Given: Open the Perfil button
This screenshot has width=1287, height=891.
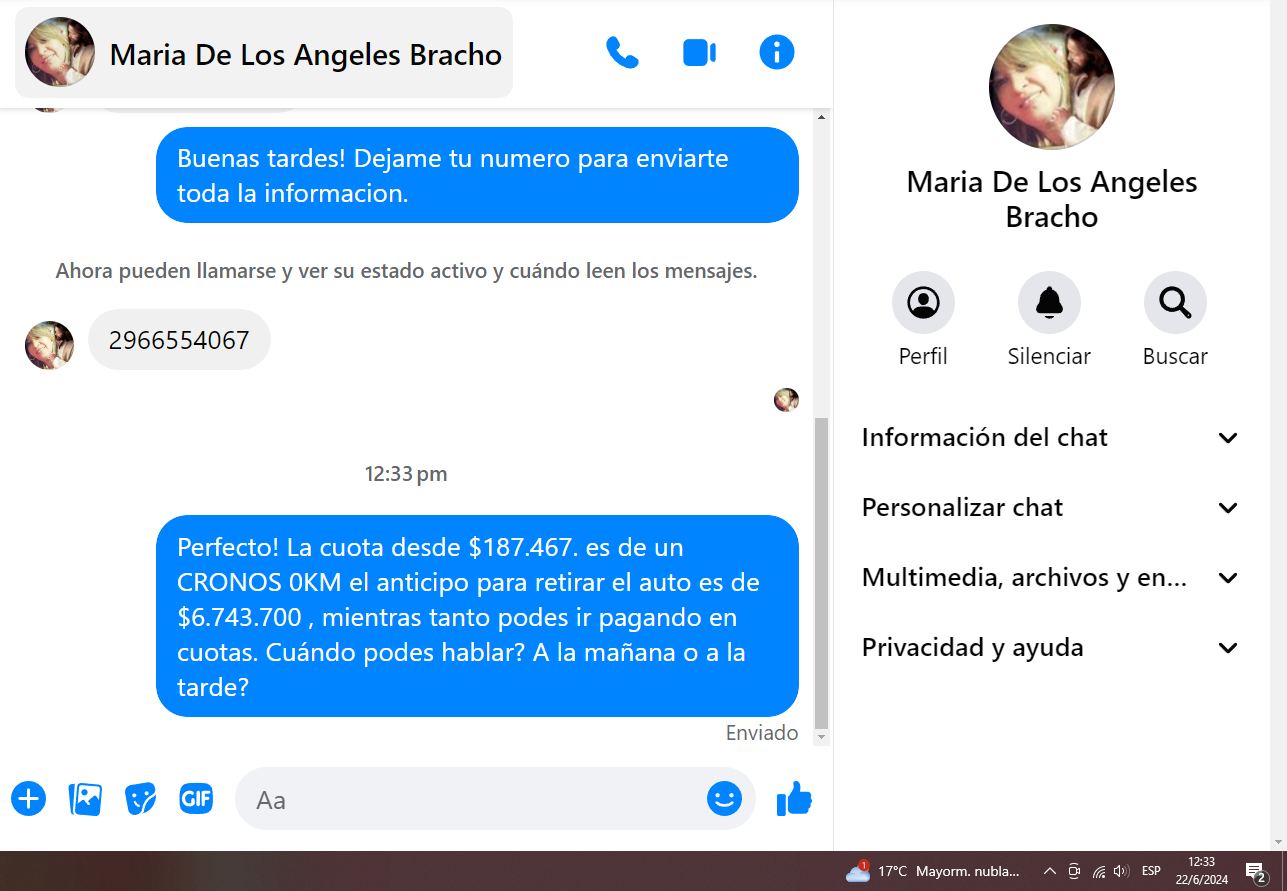Looking at the screenshot, I should (x=923, y=302).
